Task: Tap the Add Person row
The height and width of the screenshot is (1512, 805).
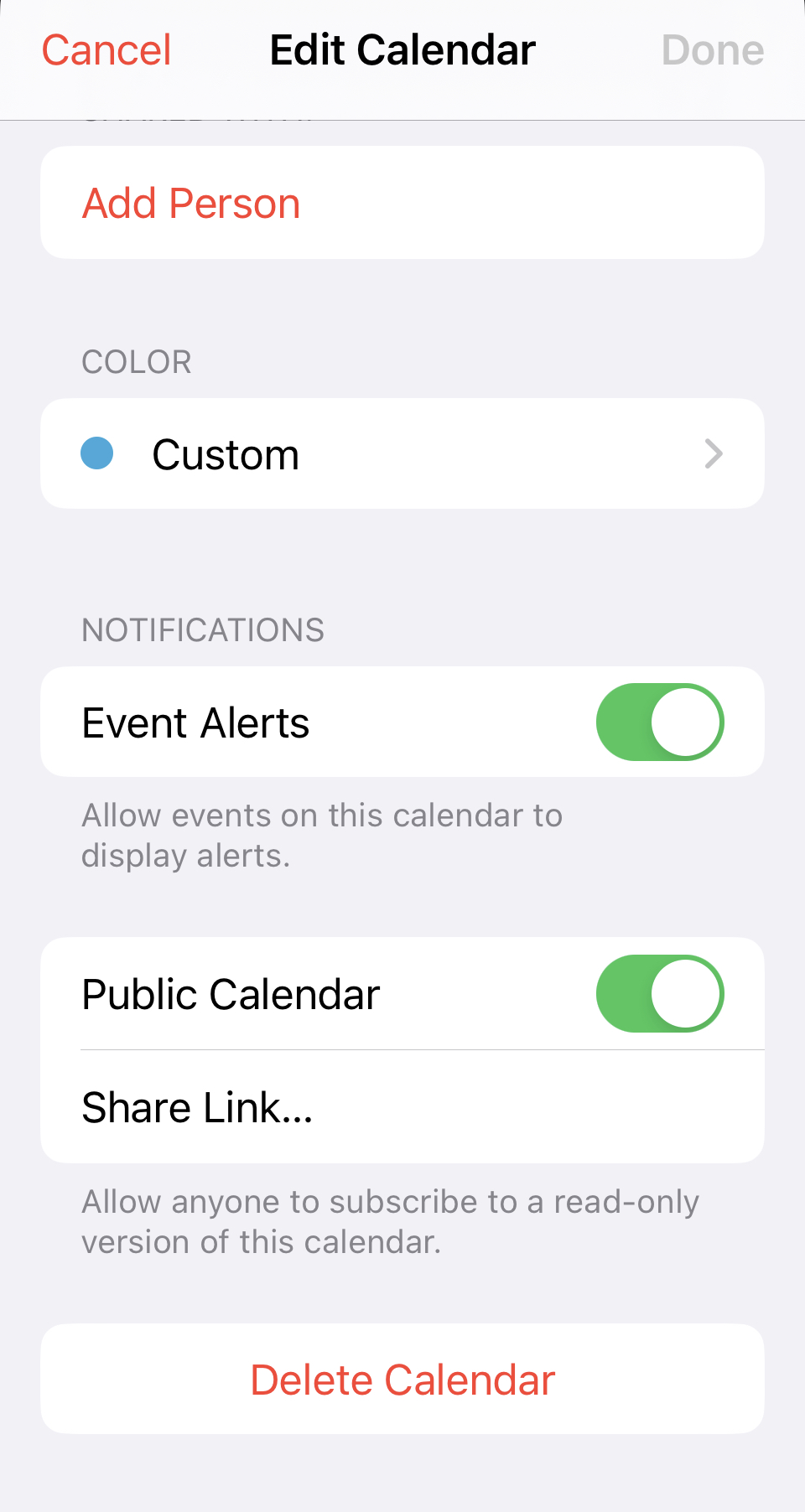Action: [402, 202]
